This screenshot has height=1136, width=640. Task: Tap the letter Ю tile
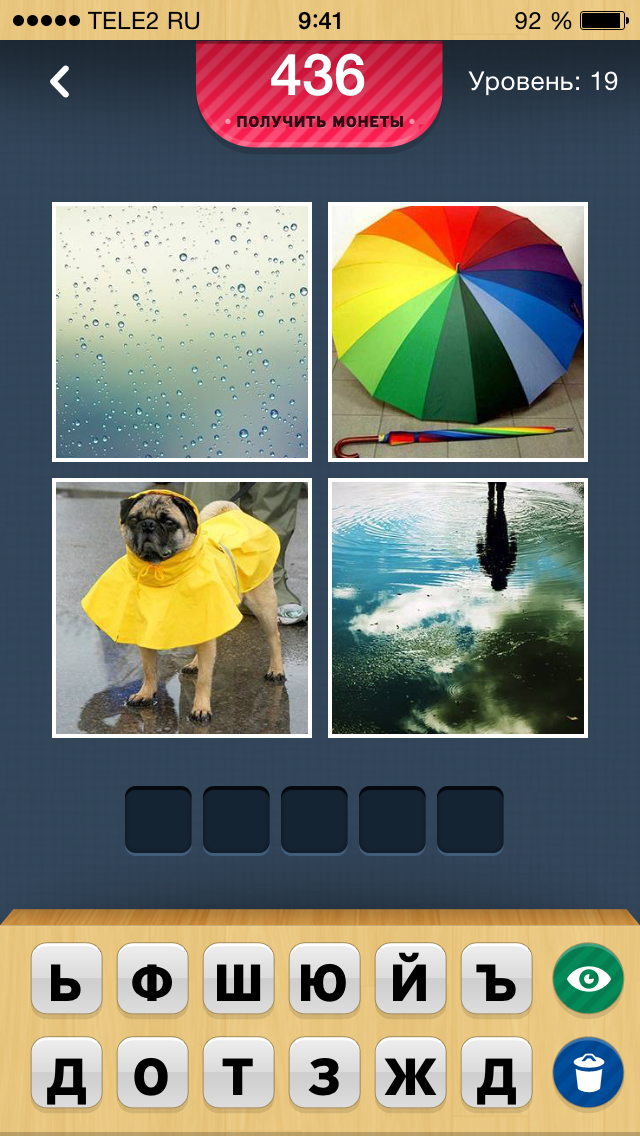coord(325,983)
